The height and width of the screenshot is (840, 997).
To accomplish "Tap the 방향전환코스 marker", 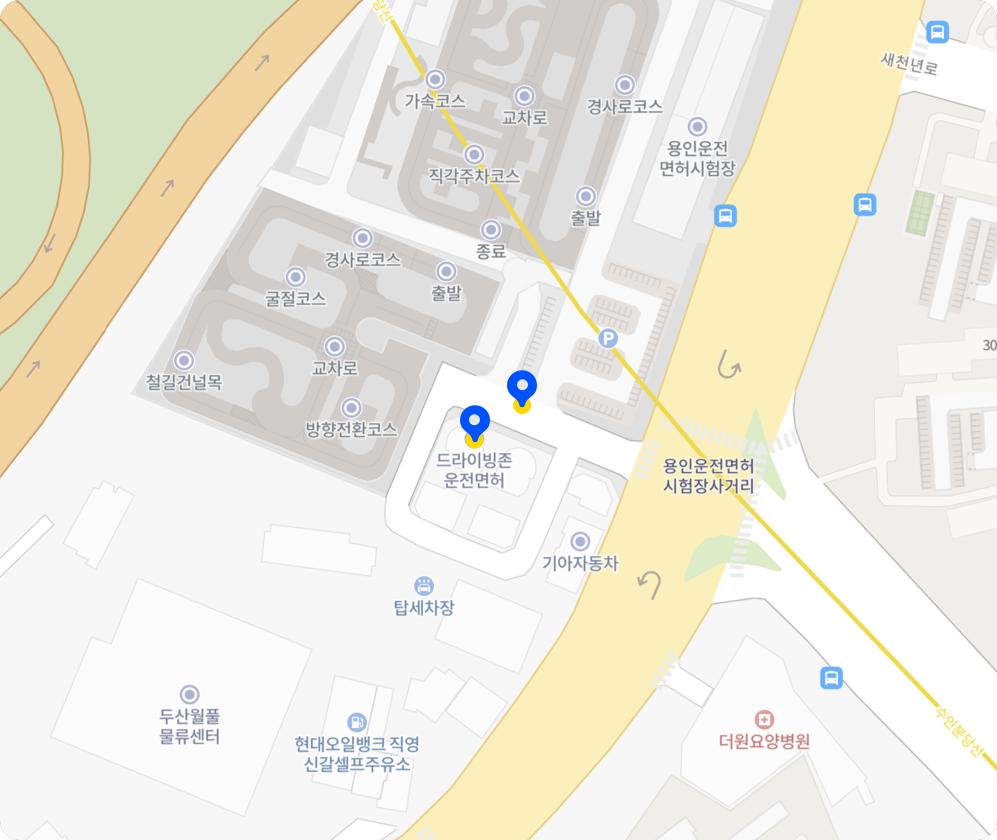I will pos(351,408).
